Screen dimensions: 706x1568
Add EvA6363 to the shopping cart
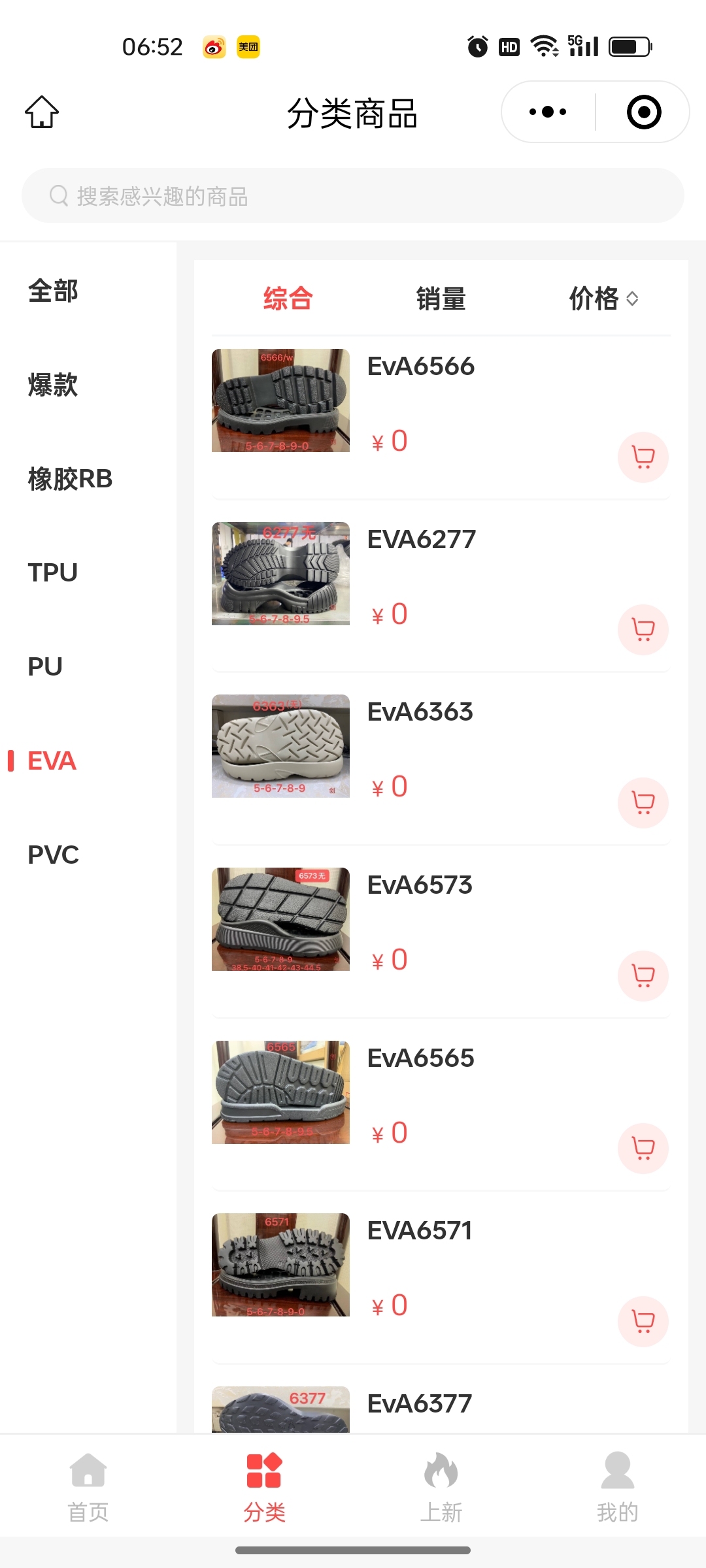pos(643,802)
